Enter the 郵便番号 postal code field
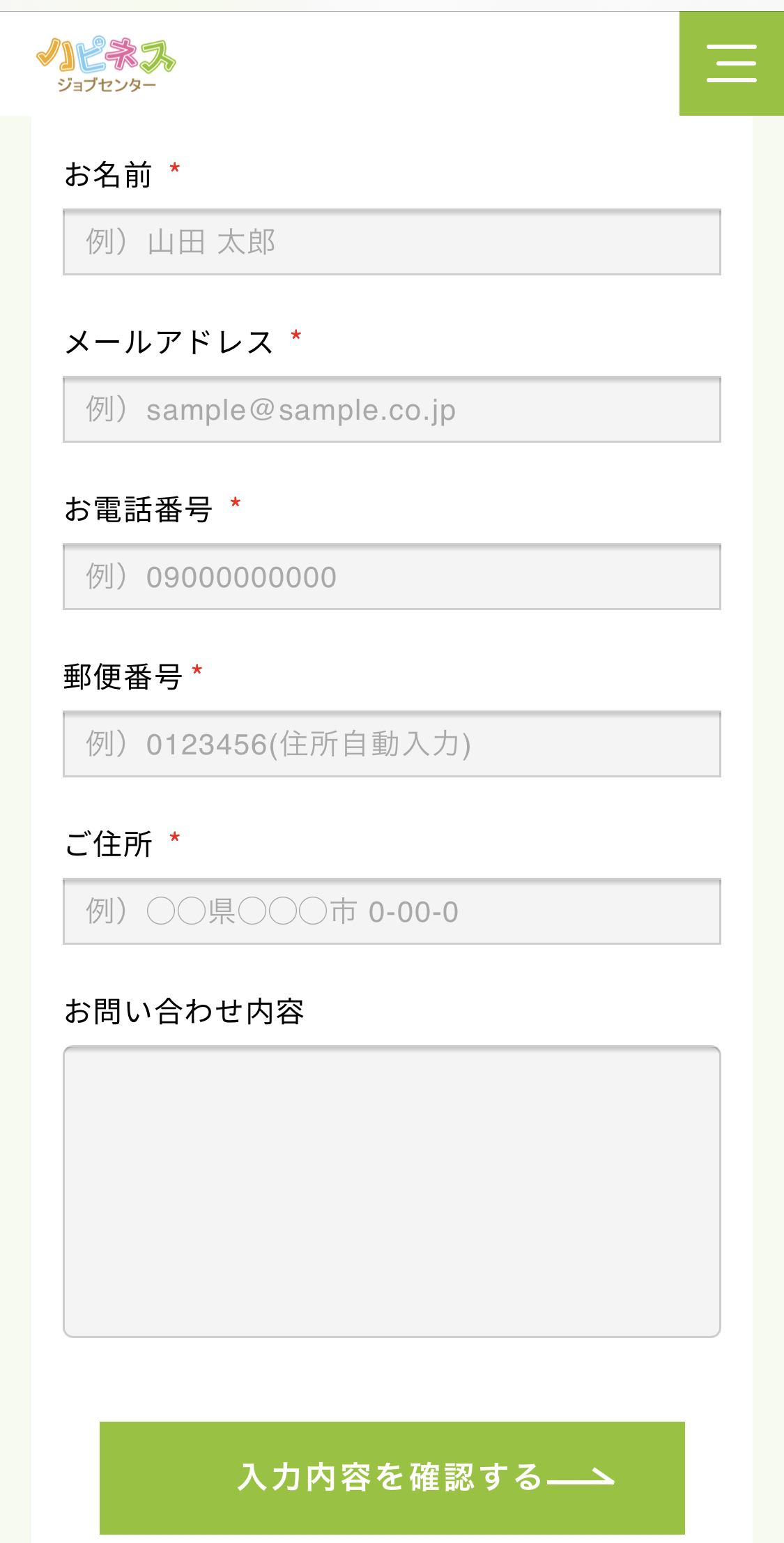784x1543 pixels. 392,744
